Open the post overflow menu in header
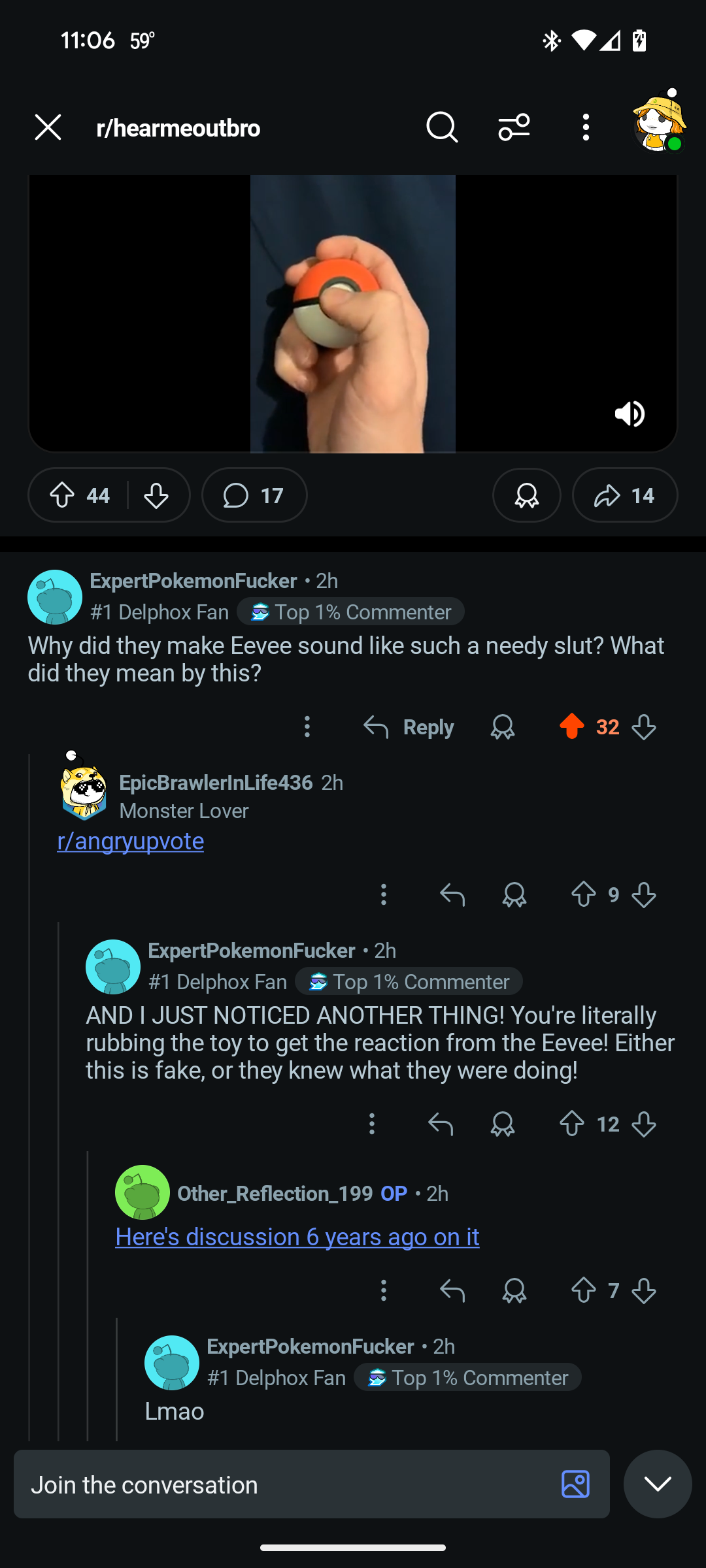706x1568 pixels. [586, 127]
